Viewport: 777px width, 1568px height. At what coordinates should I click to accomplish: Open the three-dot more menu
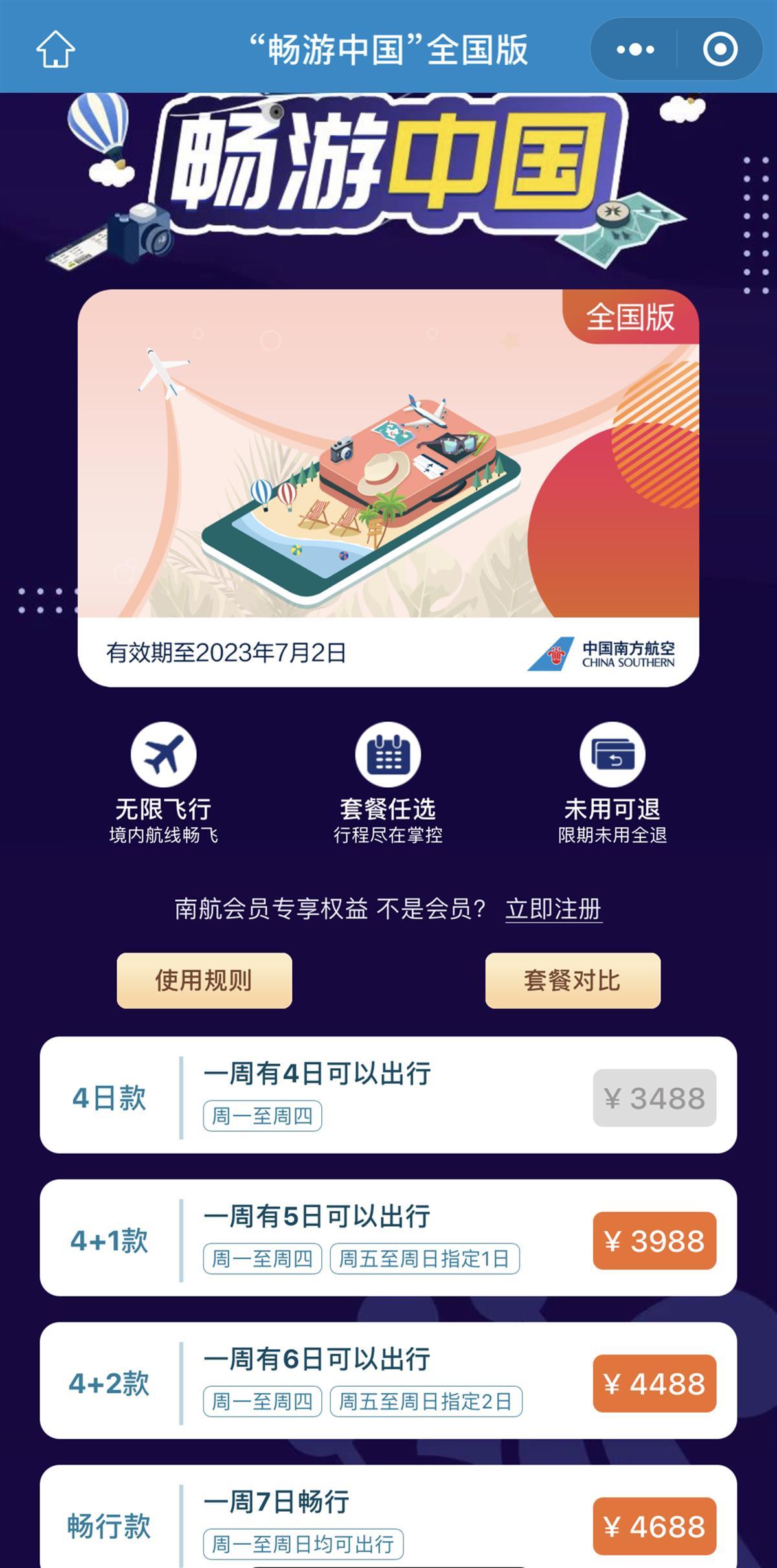[x=635, y=49]
